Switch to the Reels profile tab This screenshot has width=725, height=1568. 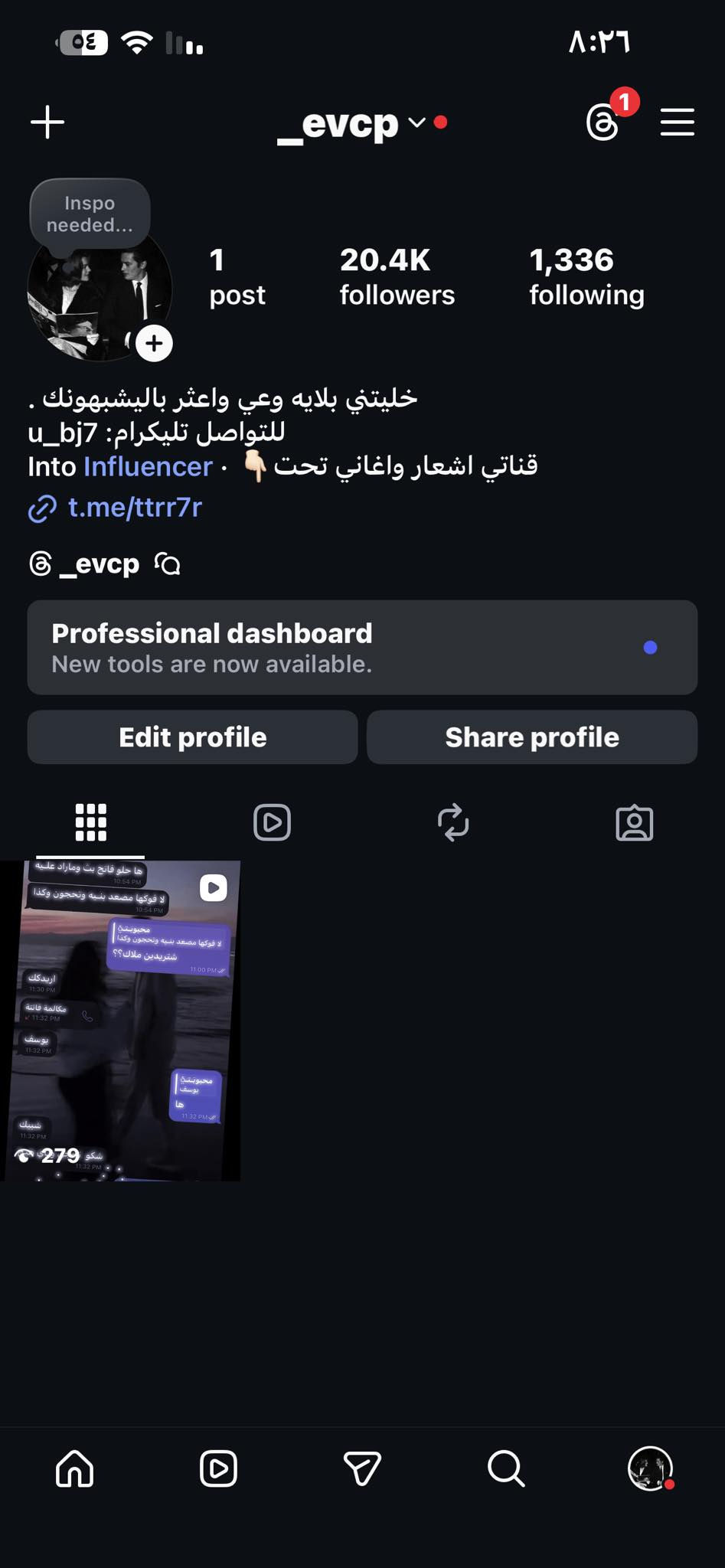272,823
